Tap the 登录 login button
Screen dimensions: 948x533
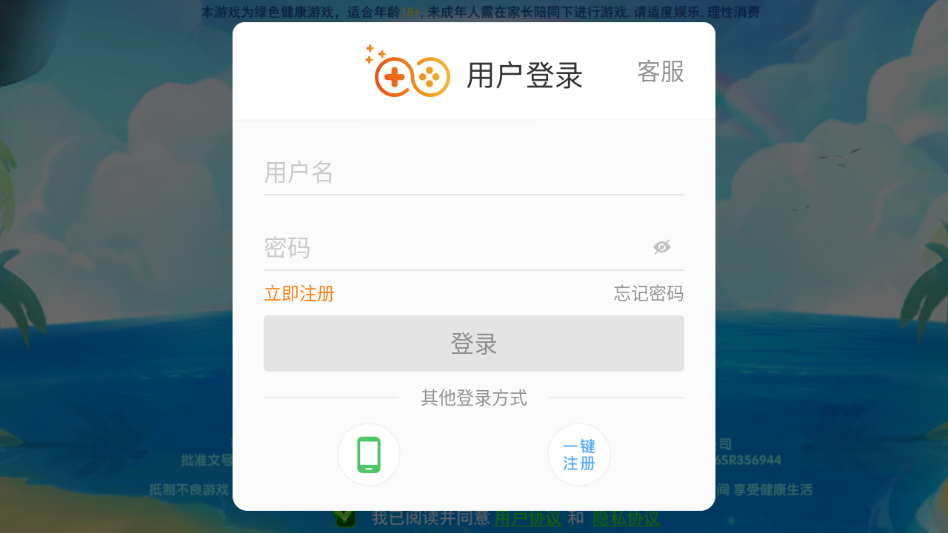(473, 344)
